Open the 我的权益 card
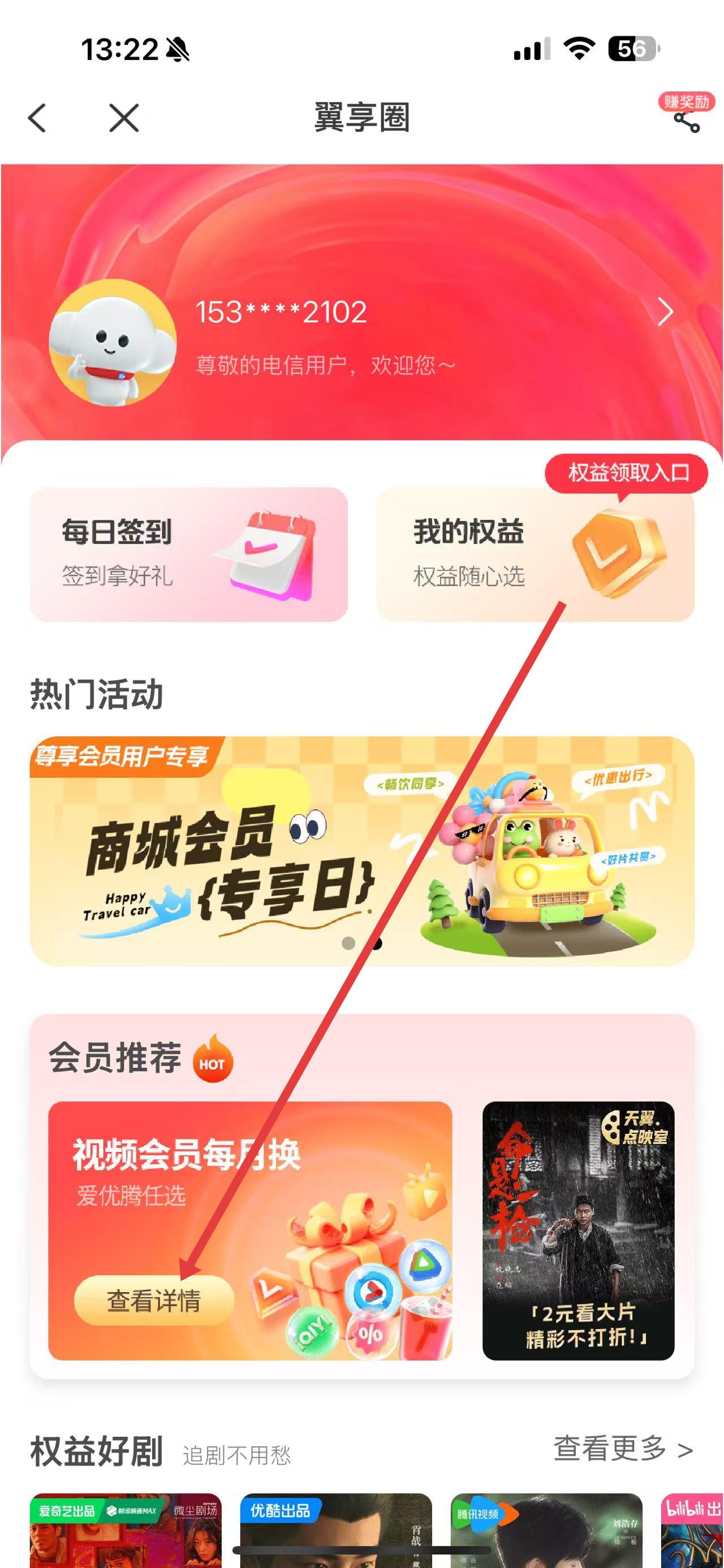 click(535, 554)
